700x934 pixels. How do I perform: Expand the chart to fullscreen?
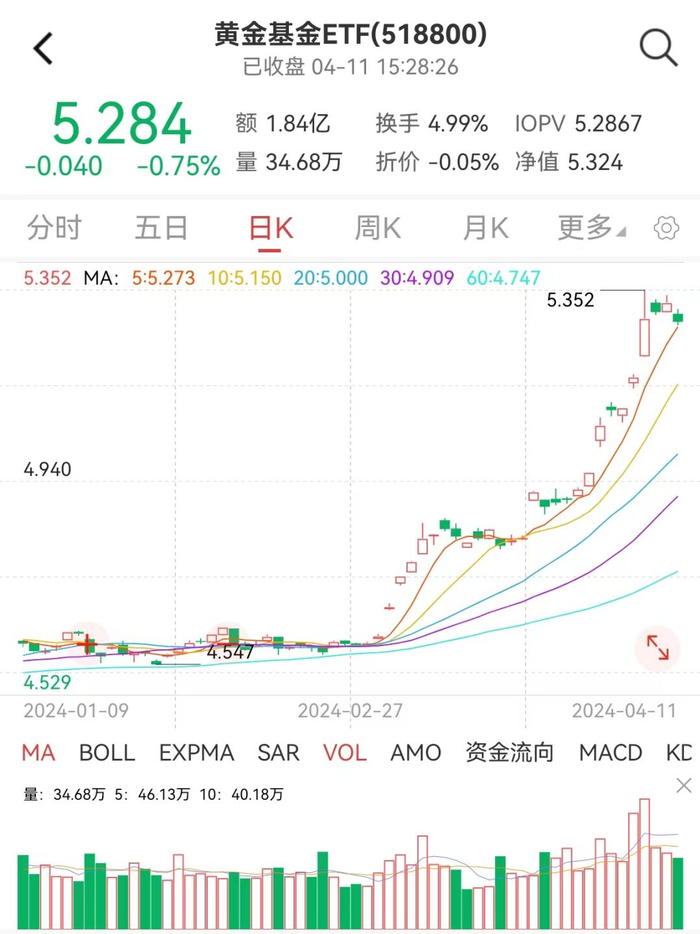657,647
